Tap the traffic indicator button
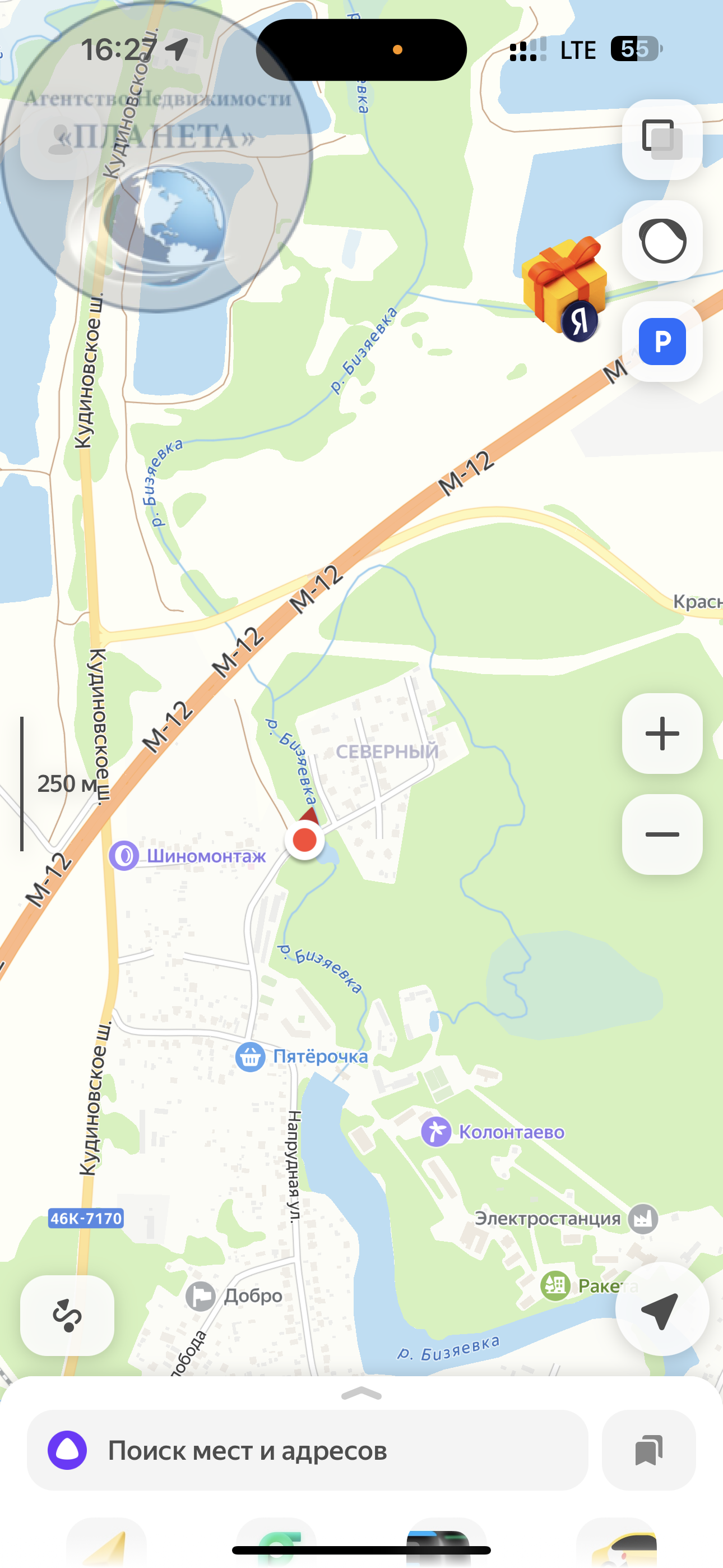Viewport: 723px width, 1568px height. [661, 241]
